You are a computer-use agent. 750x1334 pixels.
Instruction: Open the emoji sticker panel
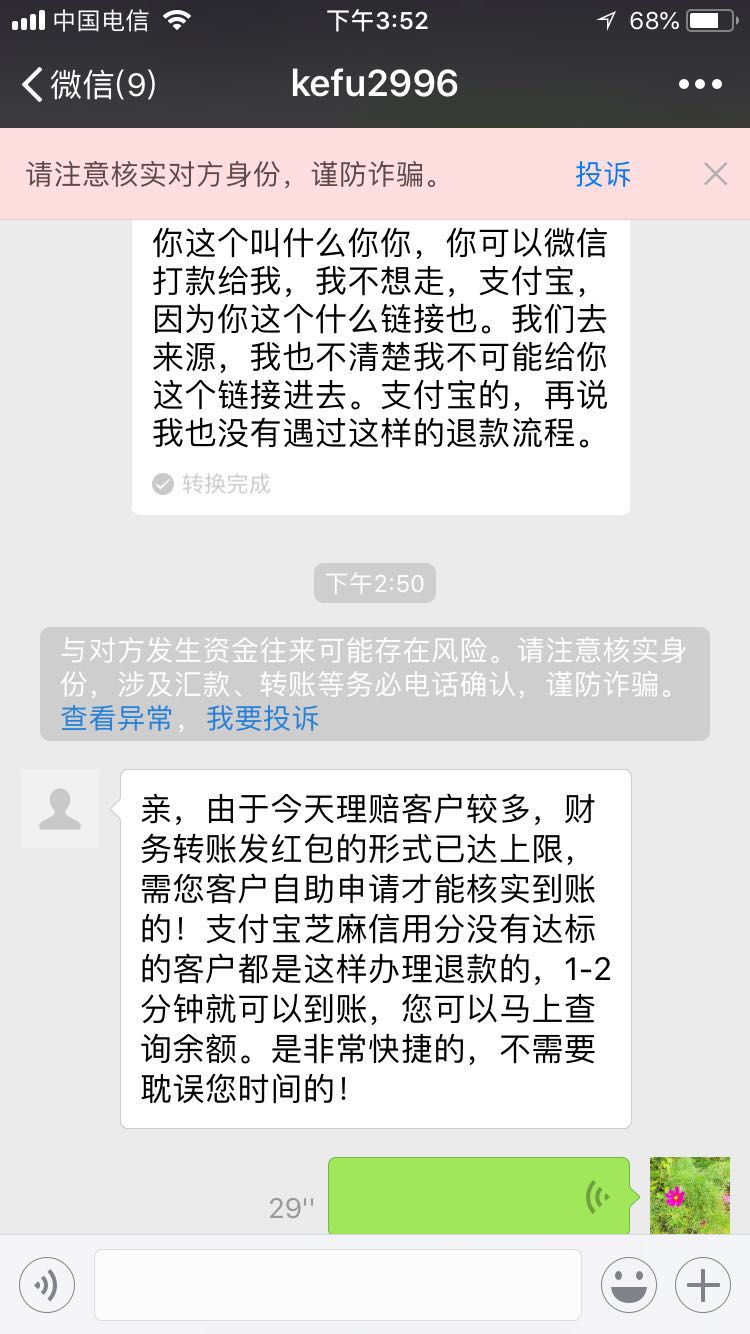[629, 1285]
